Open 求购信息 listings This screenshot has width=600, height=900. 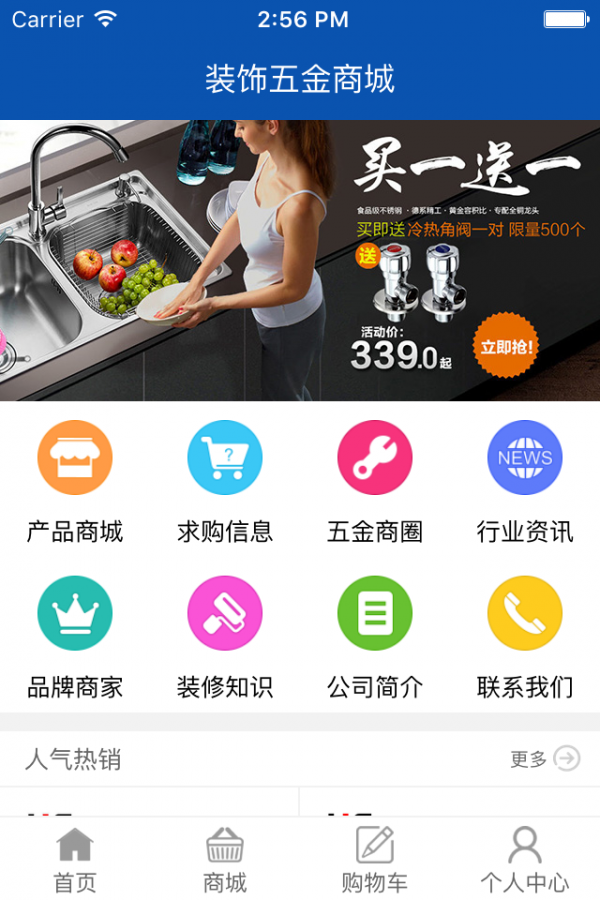pos(225,480)
